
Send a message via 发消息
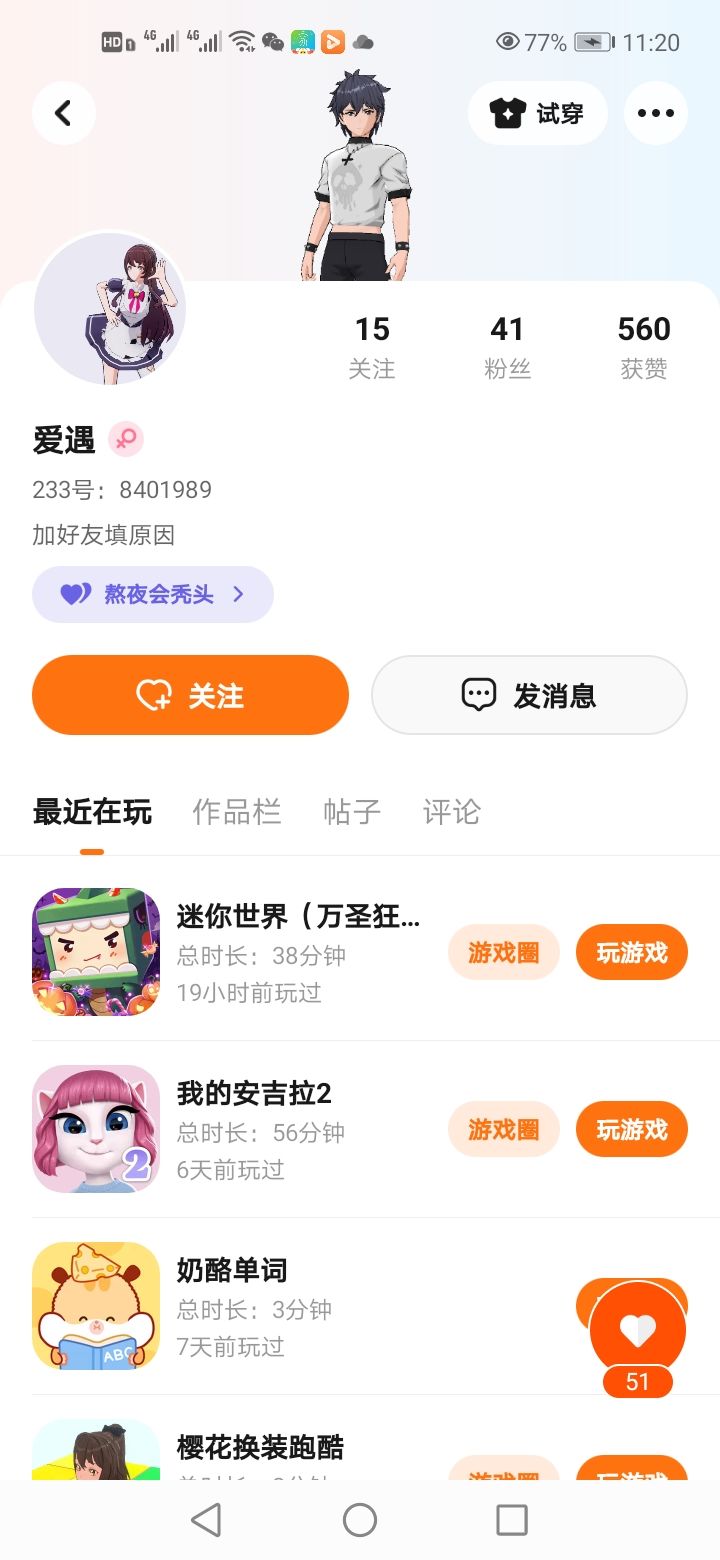[529, 695]
